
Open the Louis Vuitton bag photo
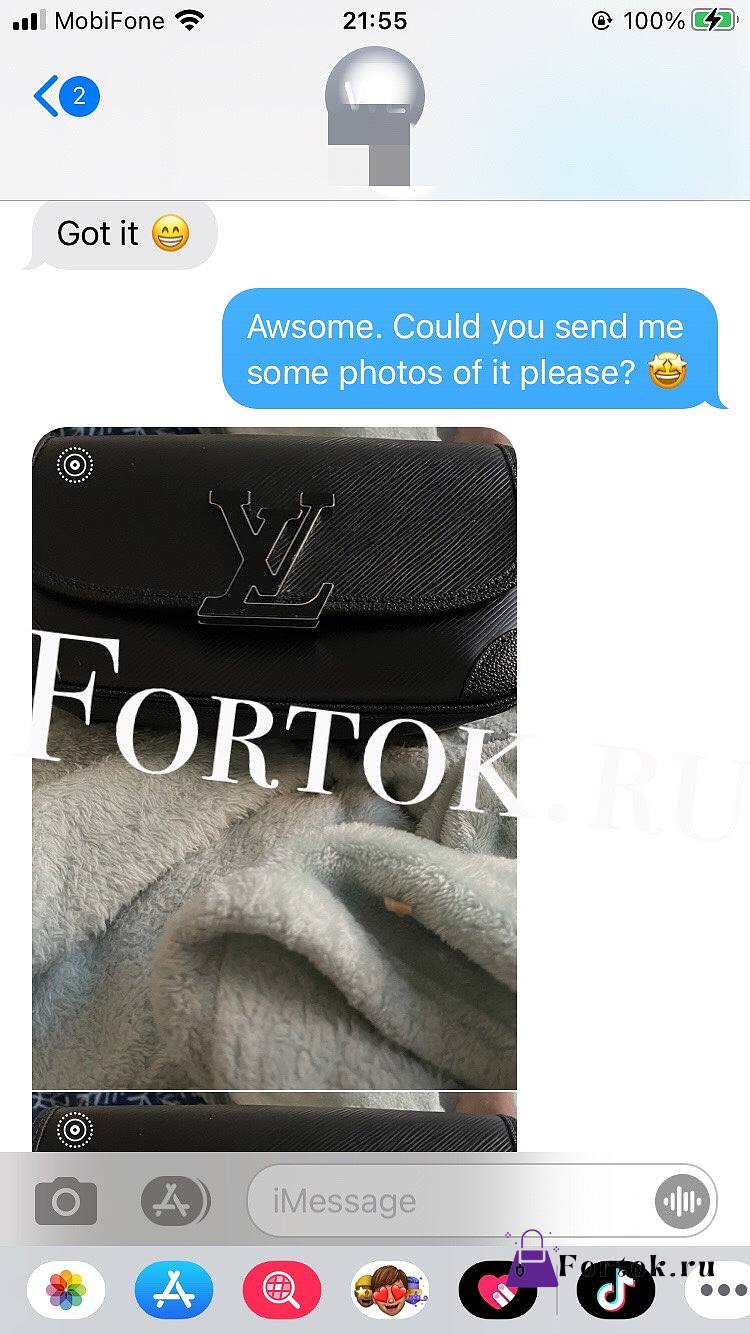pos(274,758)
